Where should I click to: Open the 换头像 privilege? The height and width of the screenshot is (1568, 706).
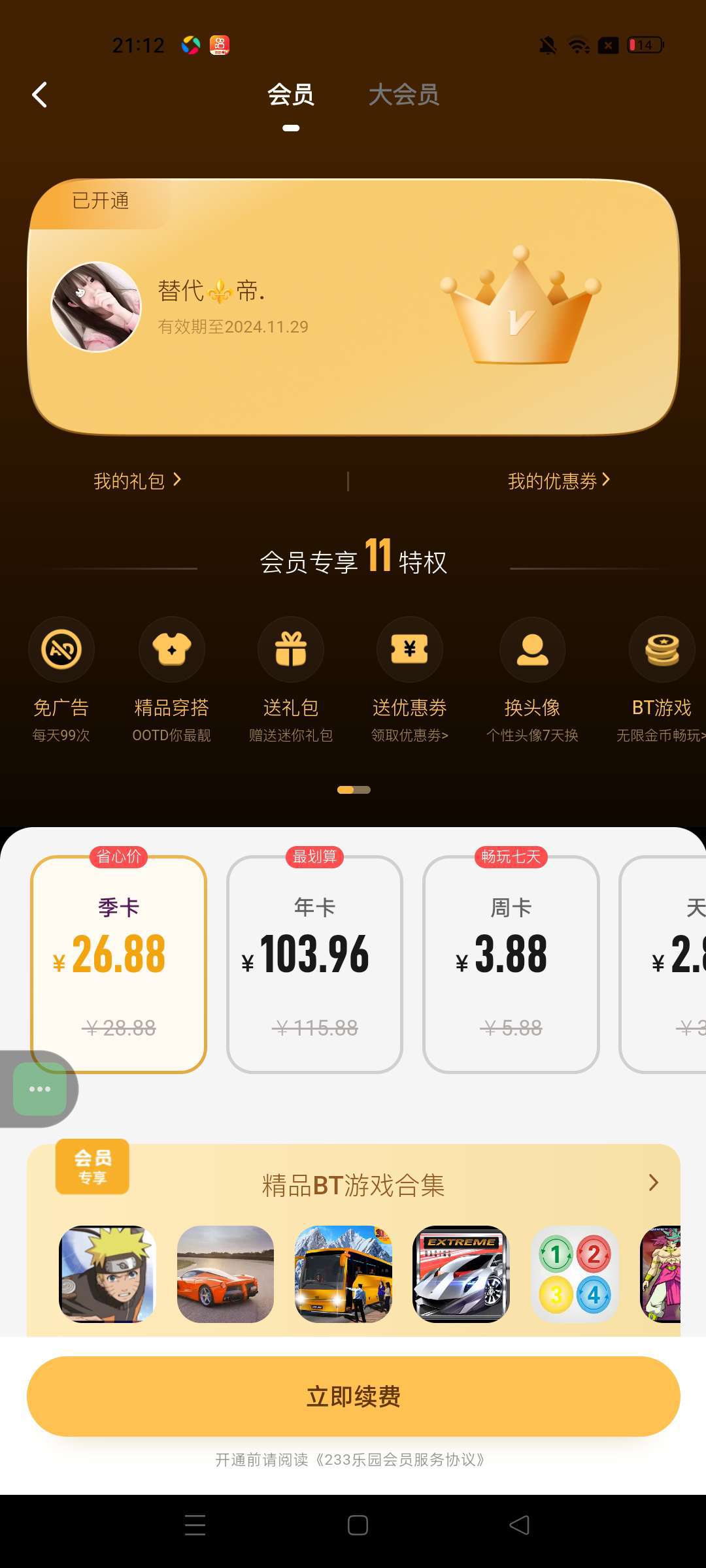click(x=532, y=649)
